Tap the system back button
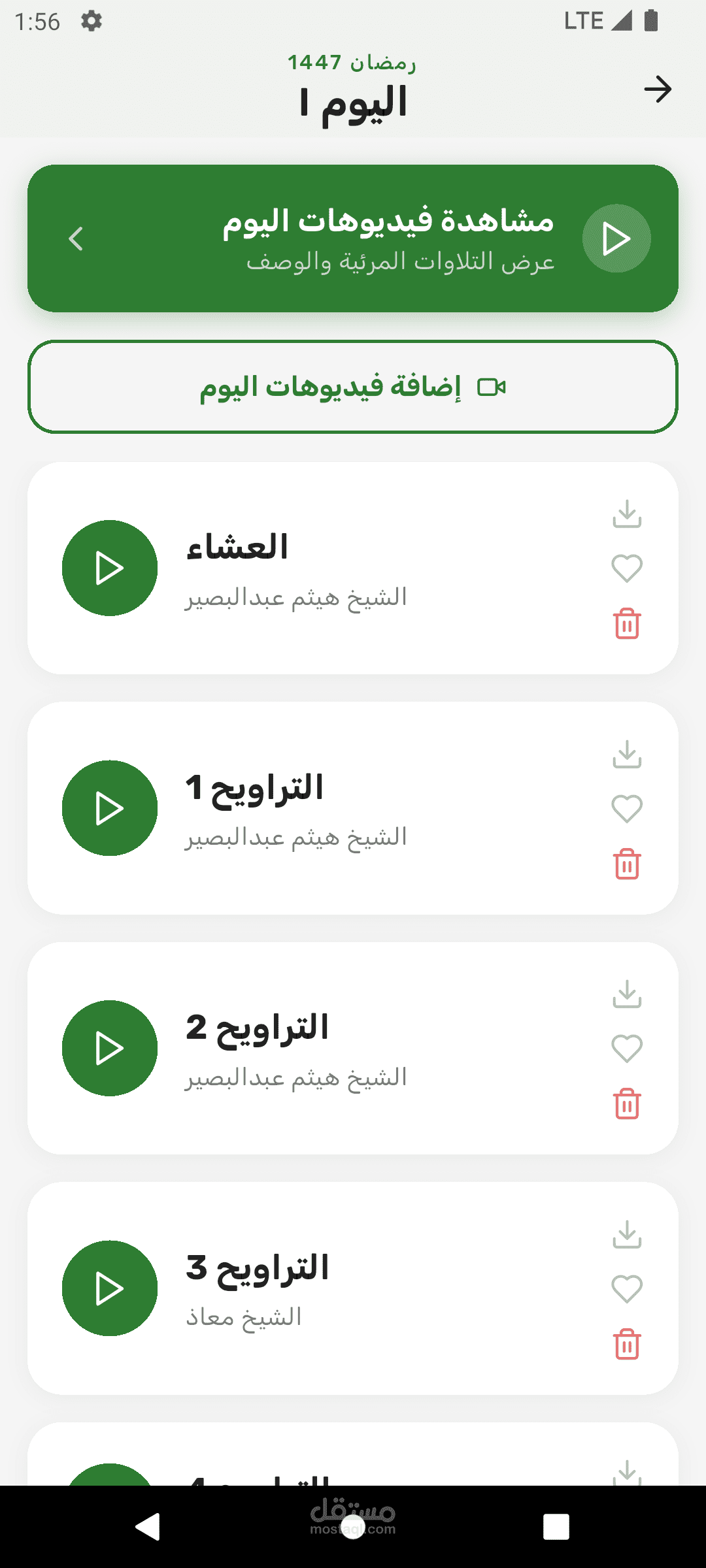Image resolution: width=706 pixels, height=1568 pixels. point(148,1527)
